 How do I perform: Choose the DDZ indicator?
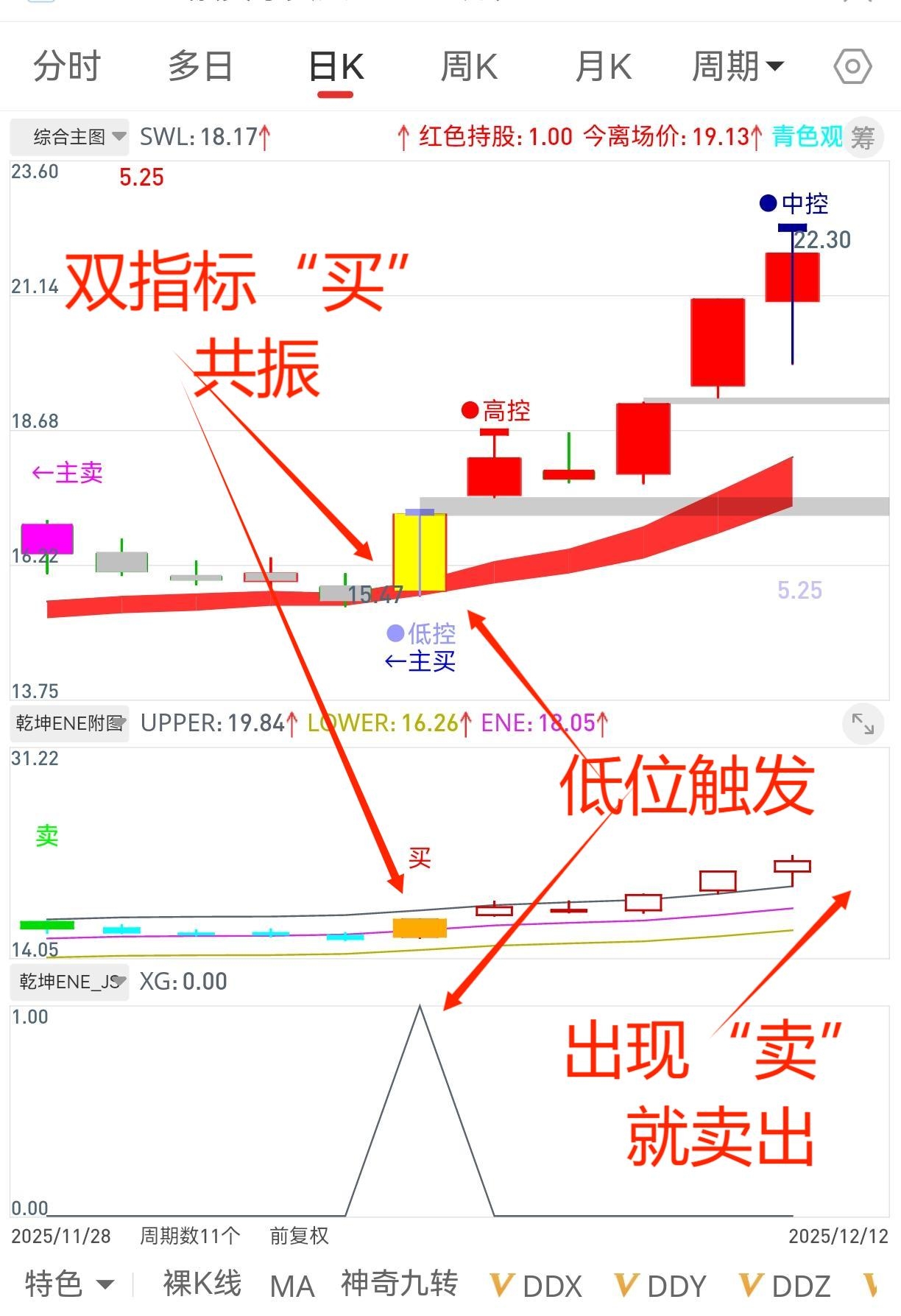pyautogui.click(x=785, y=1286)
